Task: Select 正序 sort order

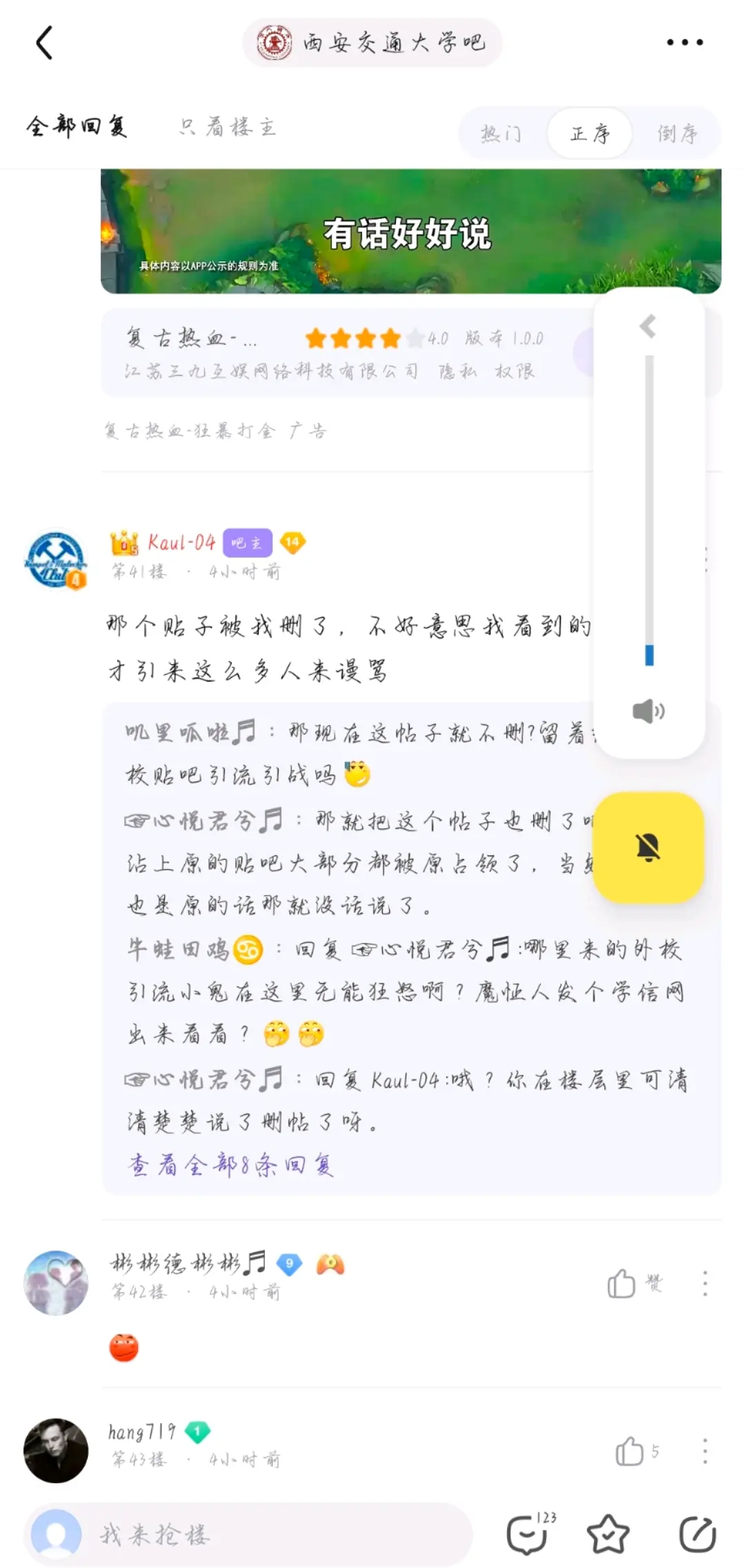Action: (x=590, y=133)
